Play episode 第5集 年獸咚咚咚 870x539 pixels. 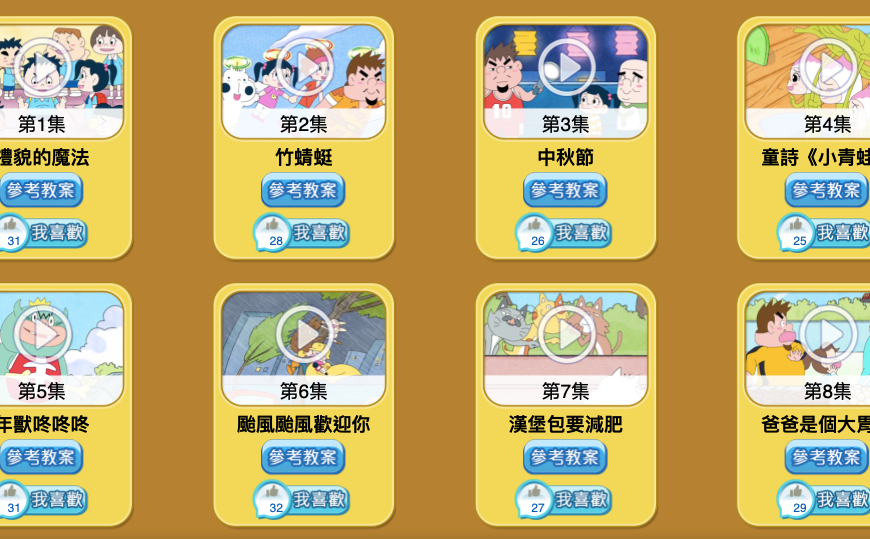[x=42, y=335]
